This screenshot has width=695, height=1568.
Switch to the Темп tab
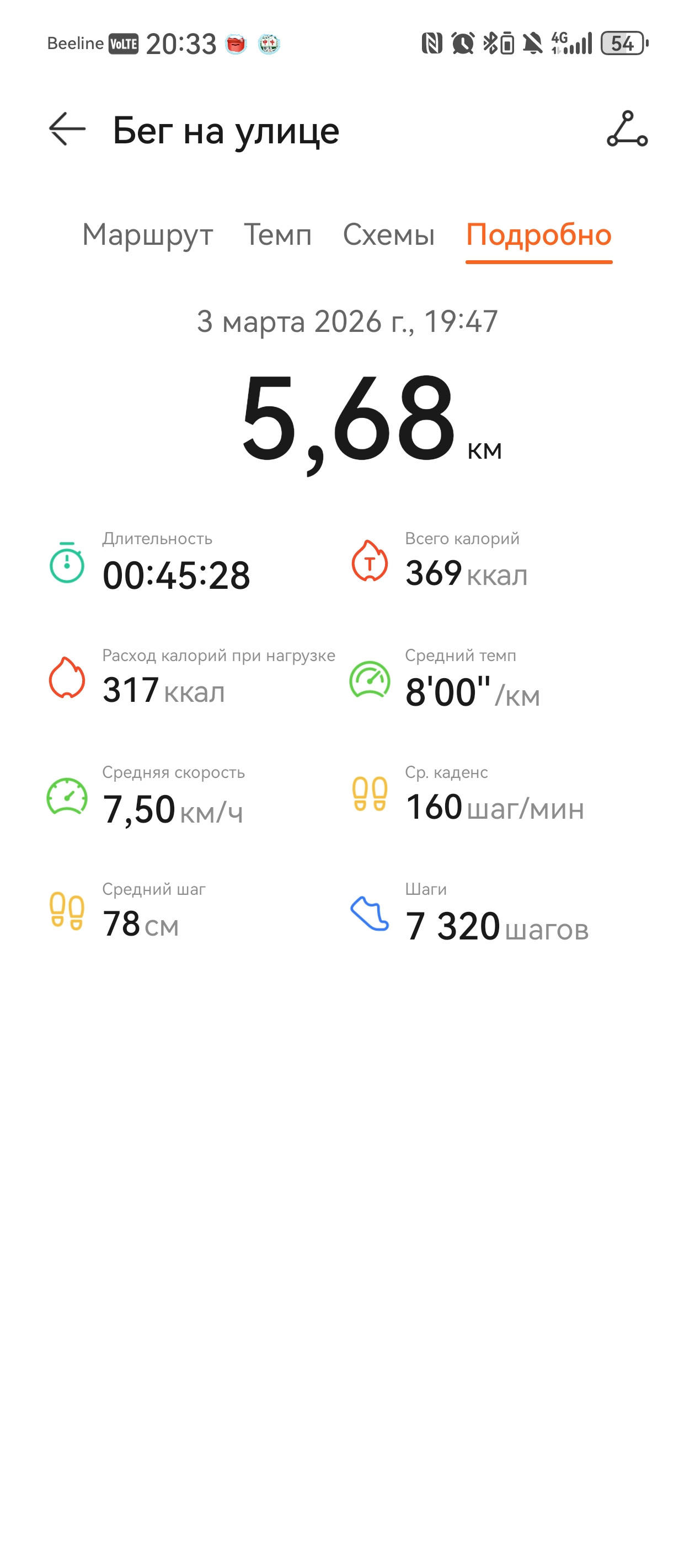(x=278, y=235)
